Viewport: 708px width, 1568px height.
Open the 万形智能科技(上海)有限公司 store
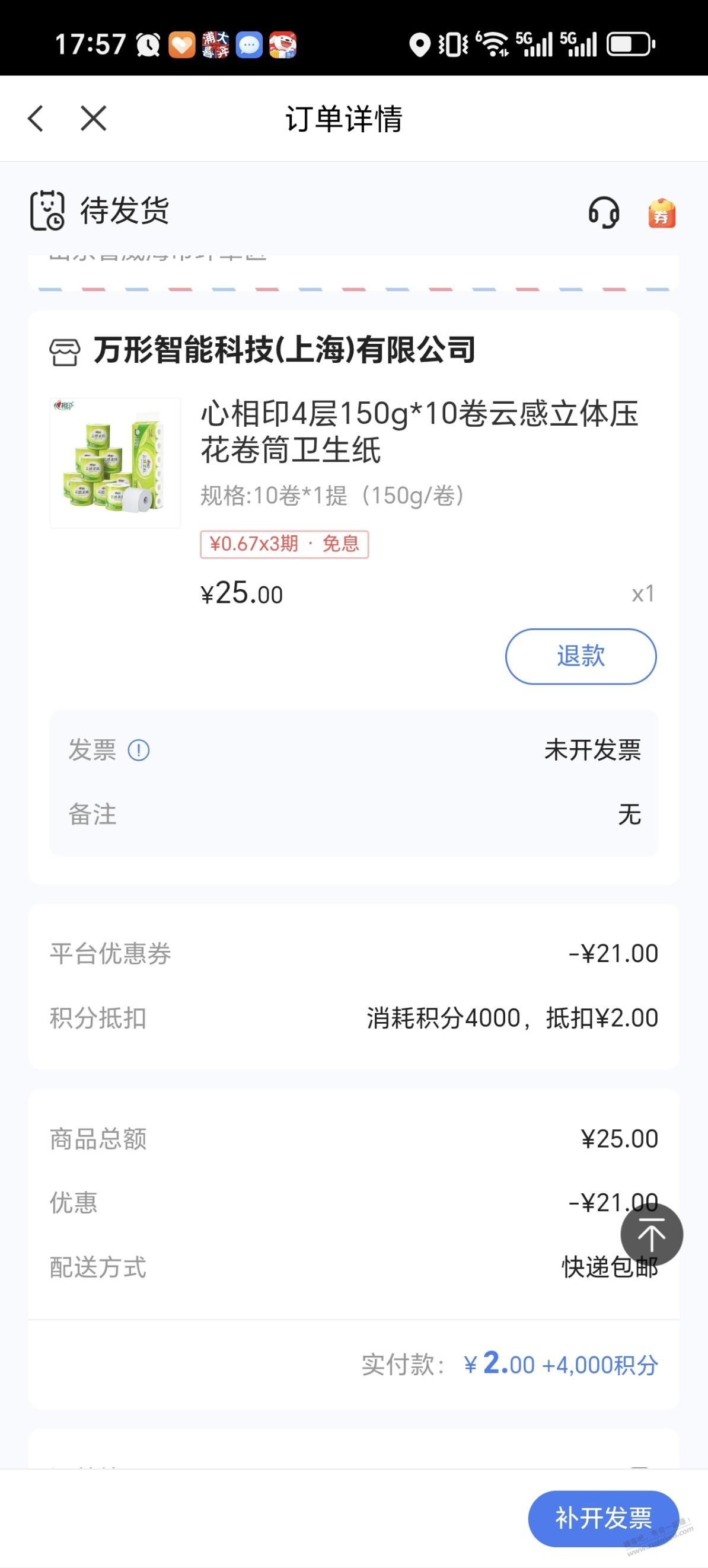(283, 350)
